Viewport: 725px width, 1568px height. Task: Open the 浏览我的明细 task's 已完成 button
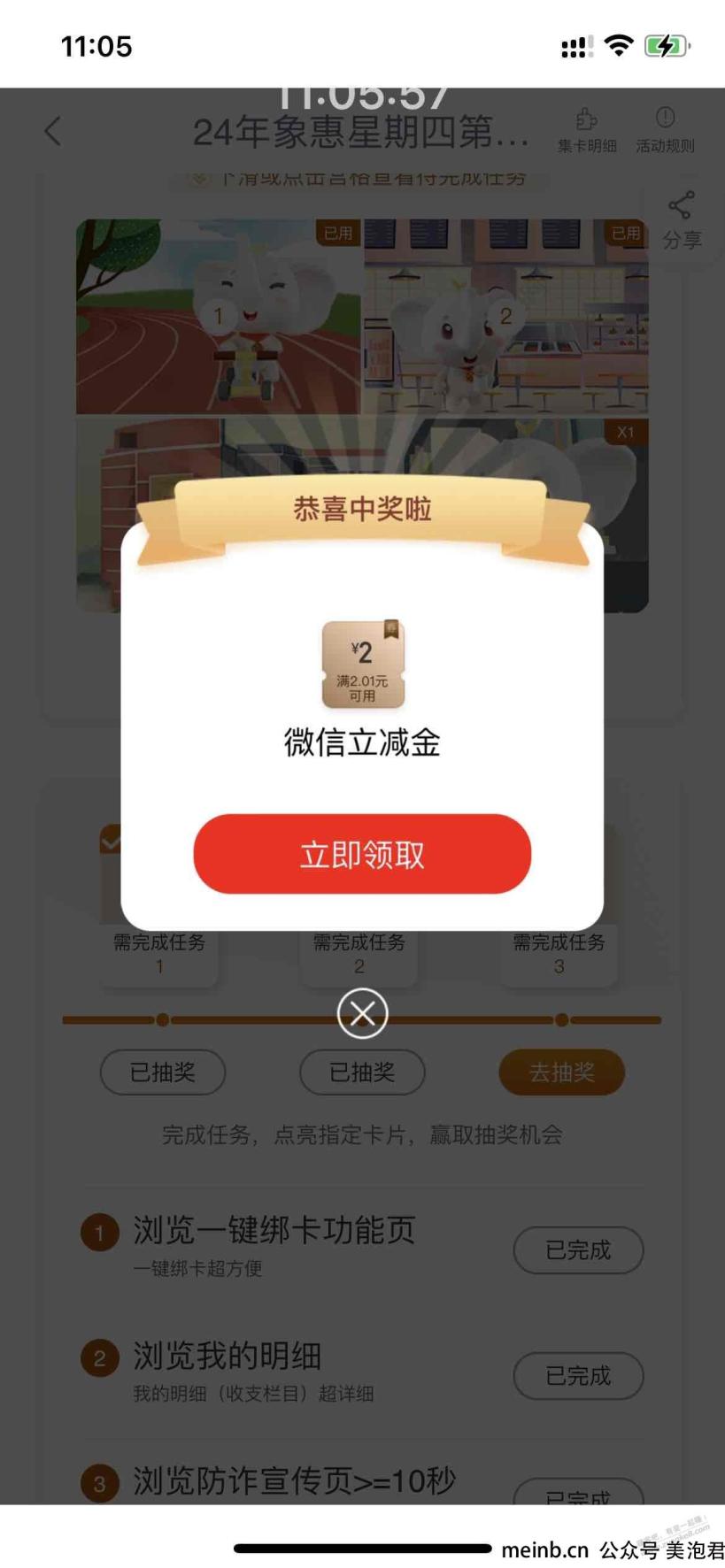click(578, 1375)
